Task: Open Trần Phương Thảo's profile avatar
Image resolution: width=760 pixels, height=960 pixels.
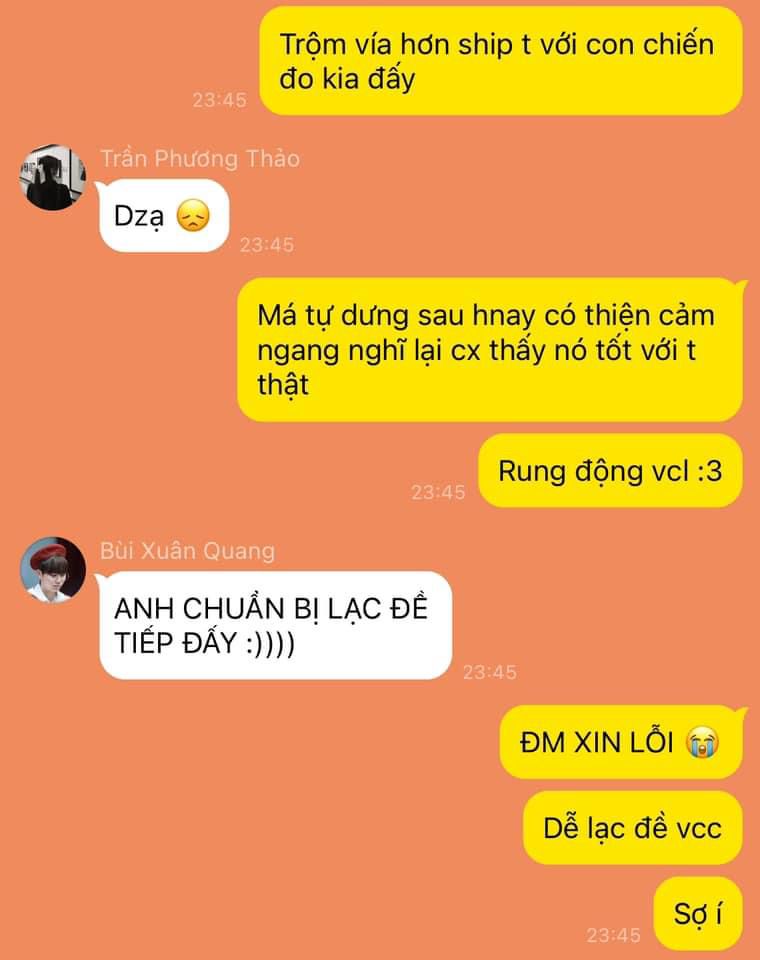Action: pos(53,178)
